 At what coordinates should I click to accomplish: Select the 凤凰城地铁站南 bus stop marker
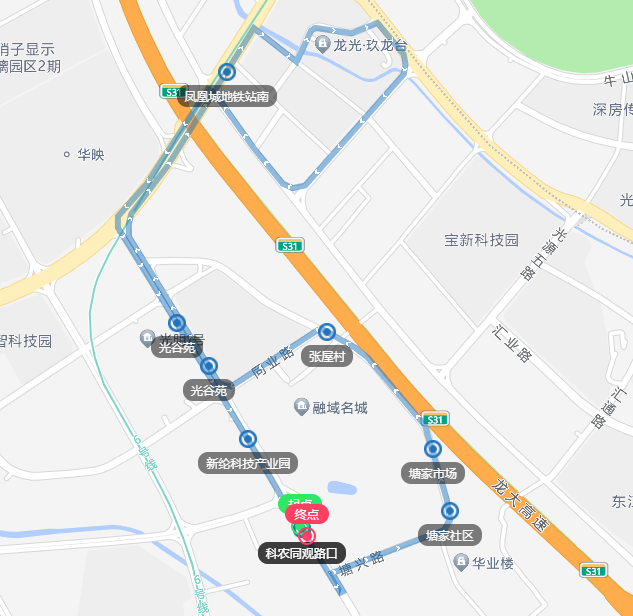[227, 72]
